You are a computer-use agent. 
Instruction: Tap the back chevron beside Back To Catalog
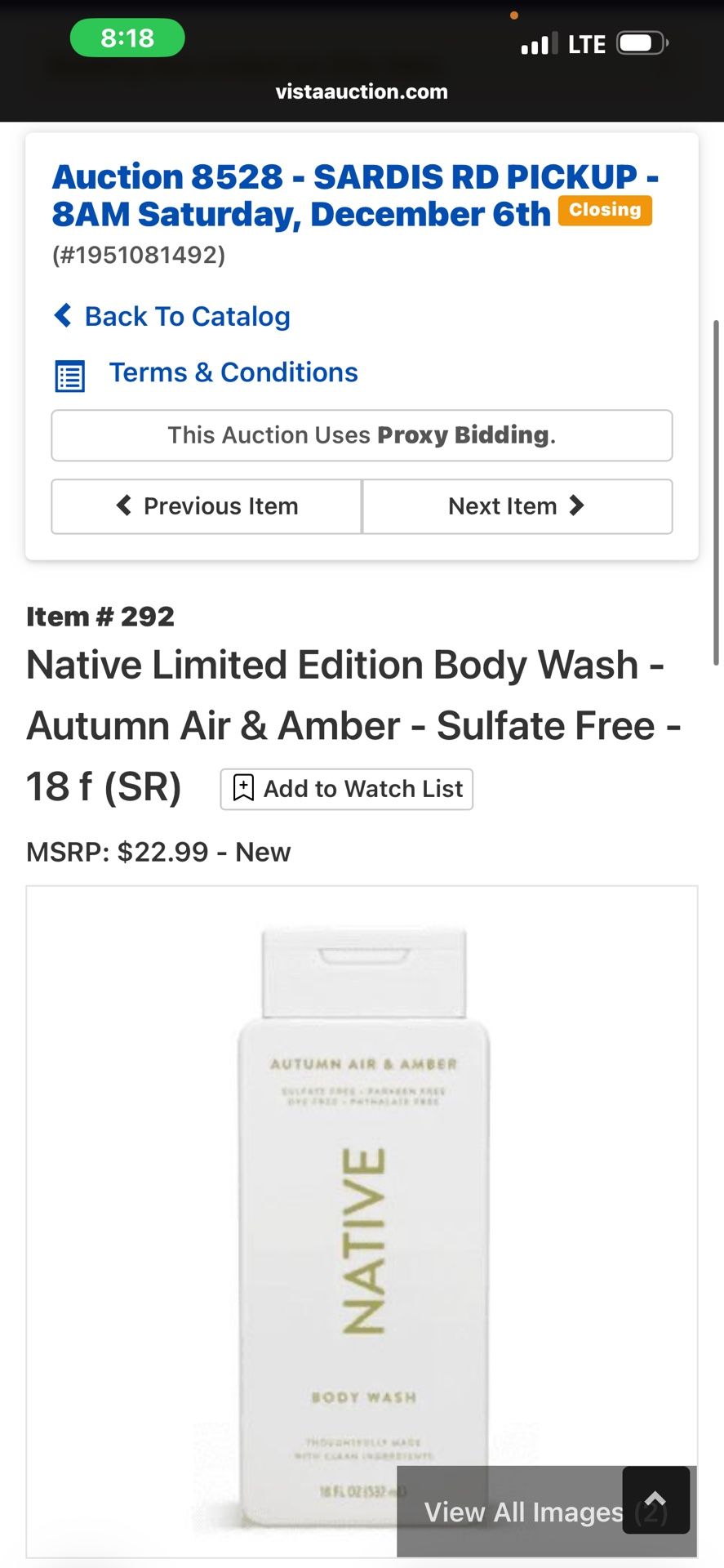tap(63, 317)
